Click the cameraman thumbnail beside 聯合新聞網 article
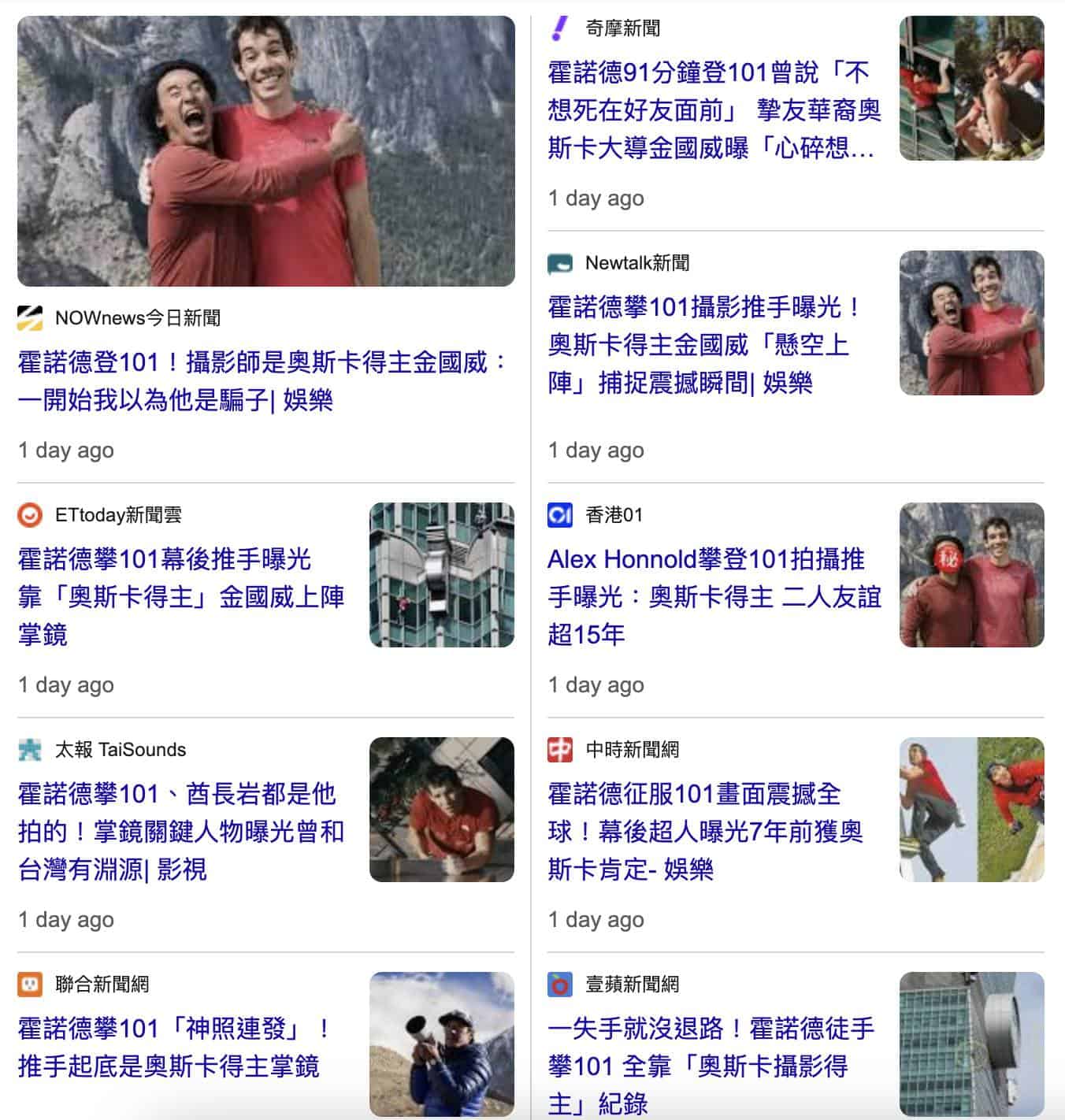Viewport: 1065px width, 1120px height. 442,1048
